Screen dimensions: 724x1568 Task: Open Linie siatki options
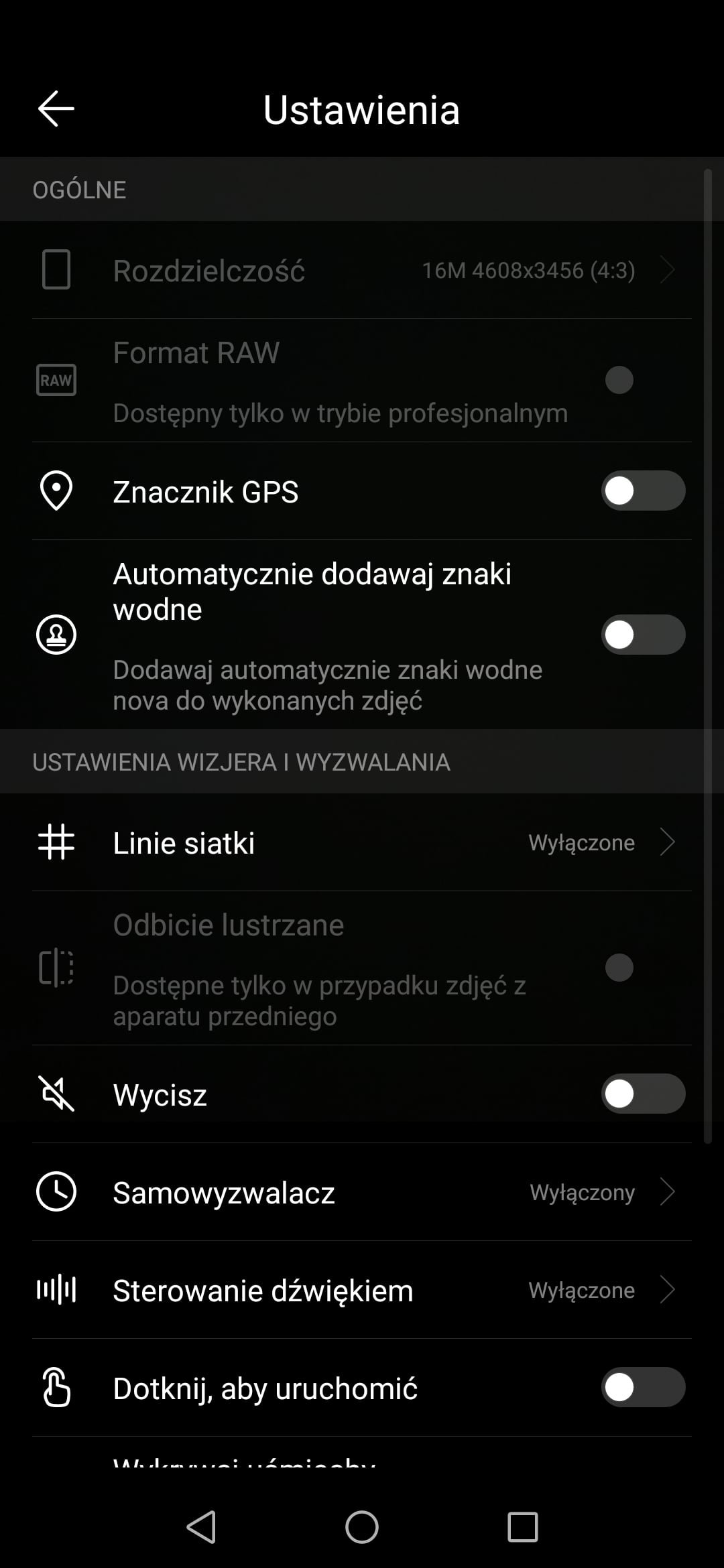[362, 842]
